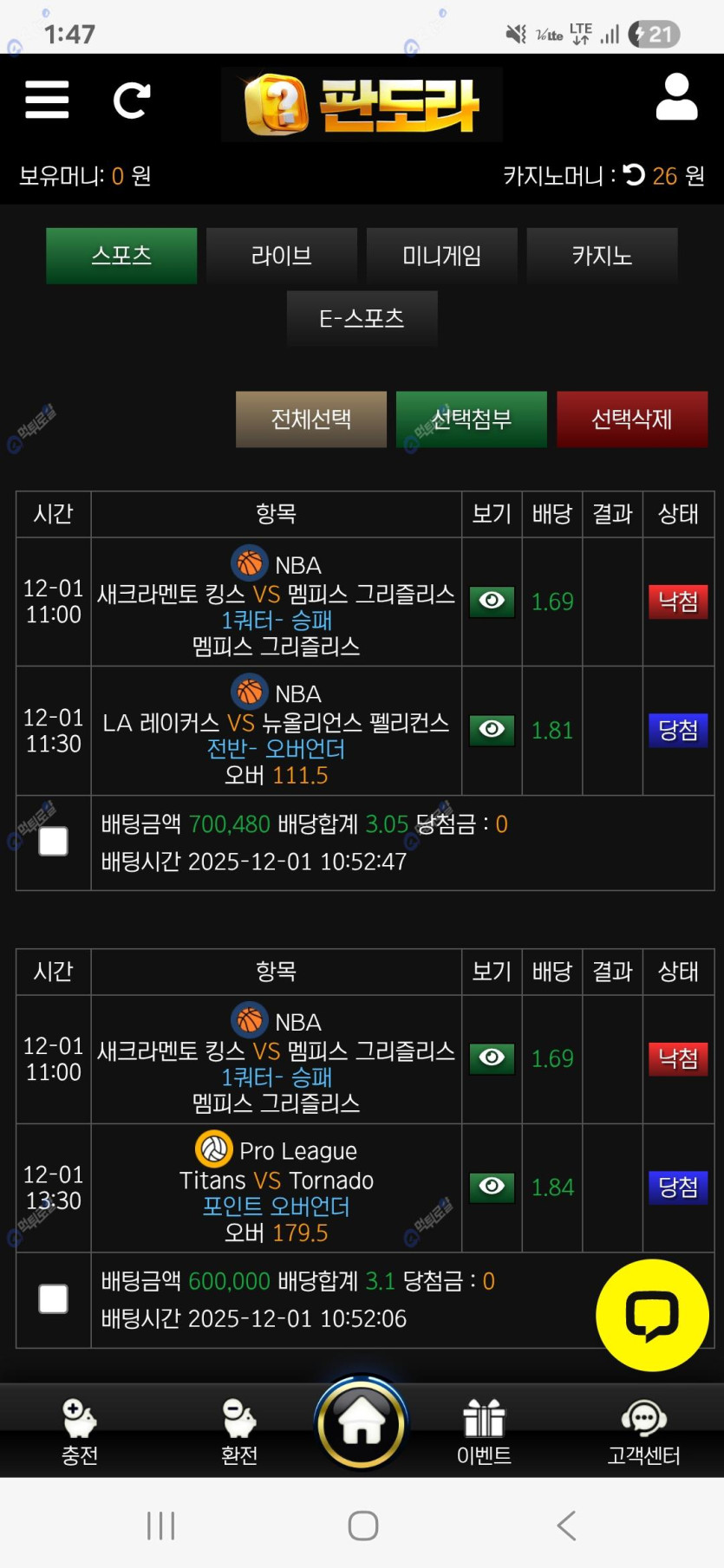Check the box for the 700,480 bet
Screen dimensions: 724x1568
54,842
